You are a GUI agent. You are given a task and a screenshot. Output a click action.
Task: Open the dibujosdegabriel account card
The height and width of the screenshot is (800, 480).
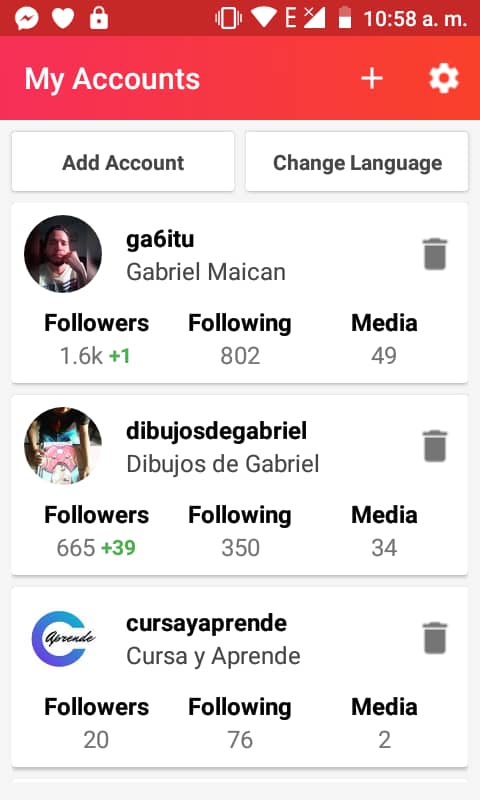point(240,485)
